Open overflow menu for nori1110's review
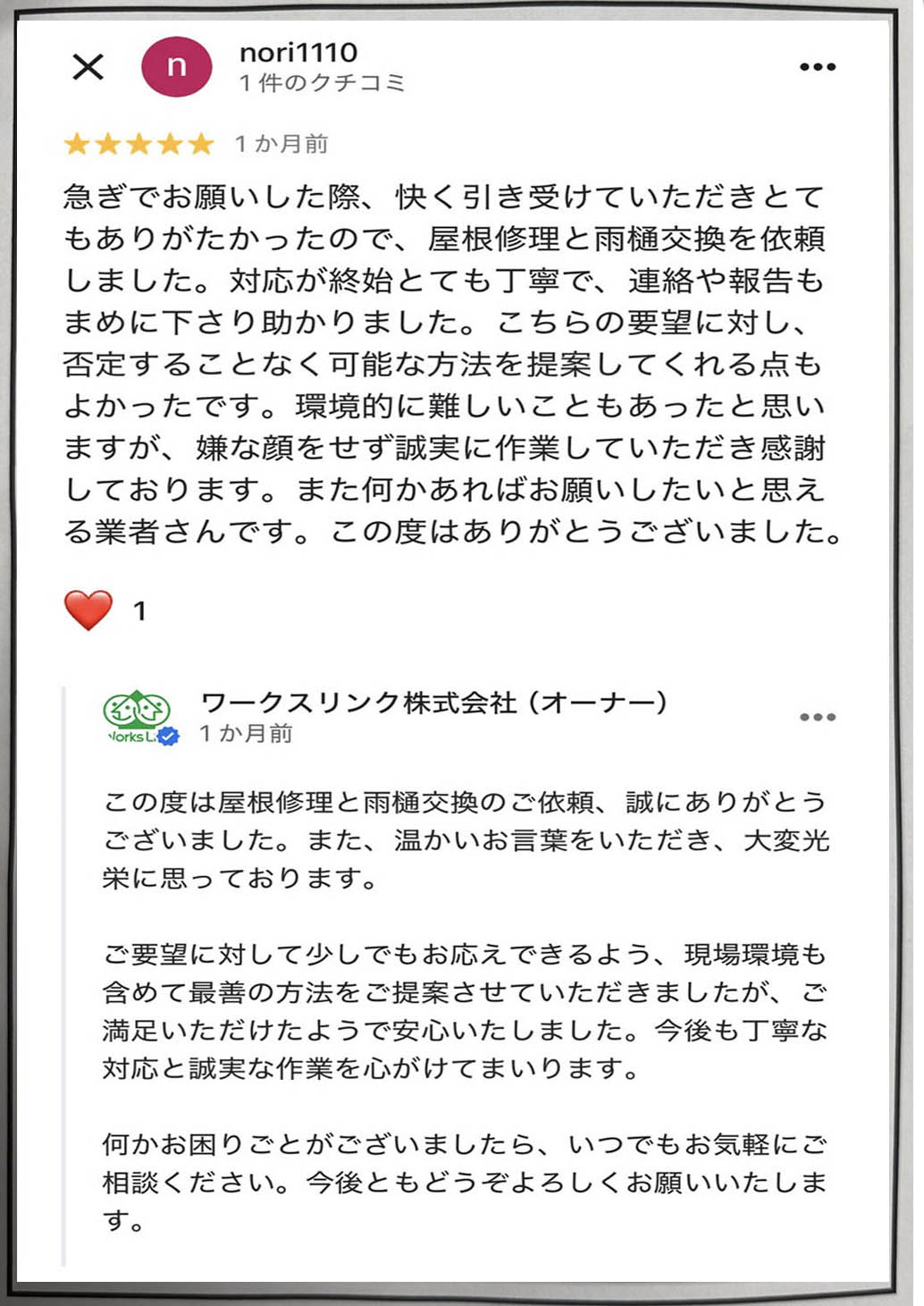This screenshot has width=924, height=1306. click(817, 67)
